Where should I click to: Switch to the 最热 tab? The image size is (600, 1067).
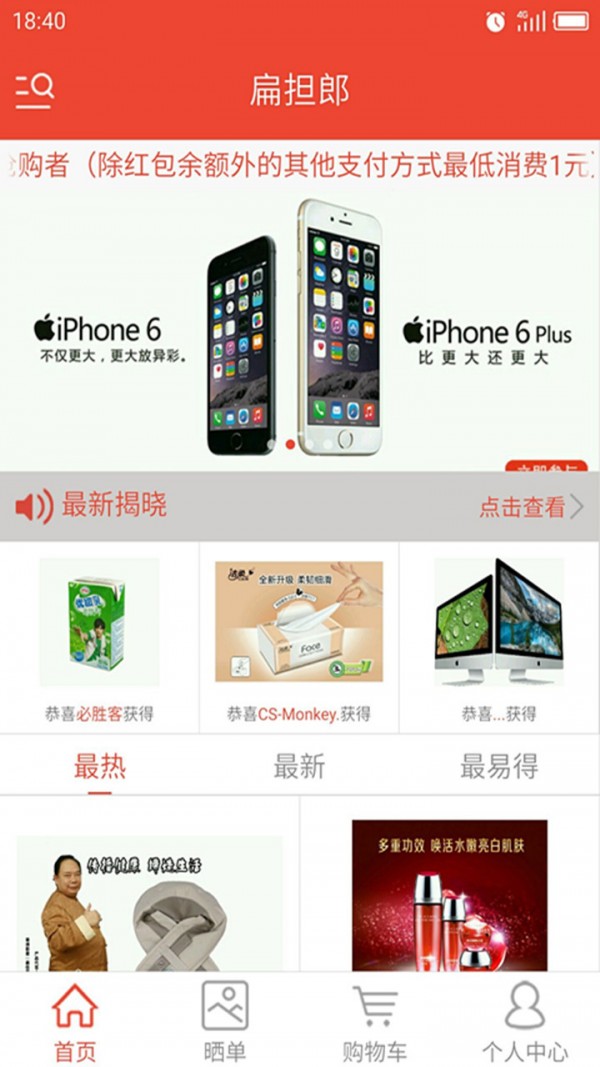pyautogui.click(x=100, y=767)
